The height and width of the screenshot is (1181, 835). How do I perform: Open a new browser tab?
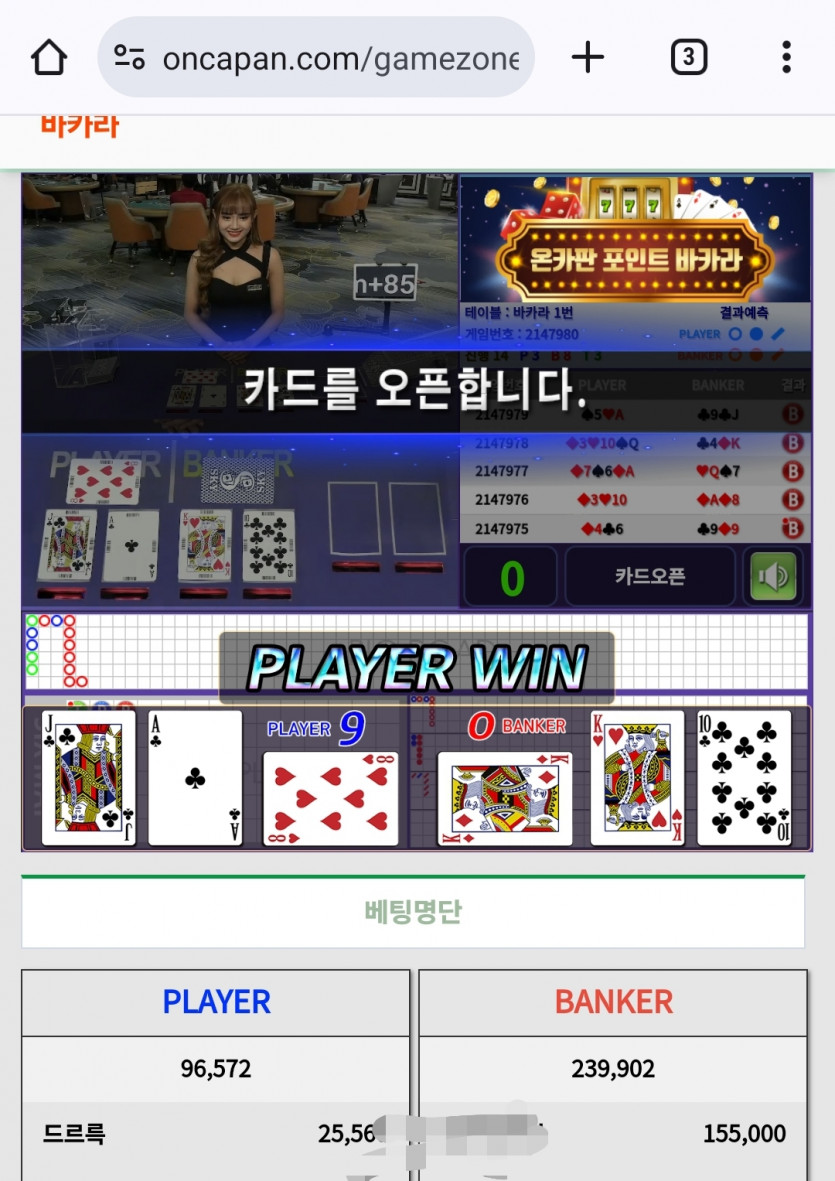click(588, 58)
